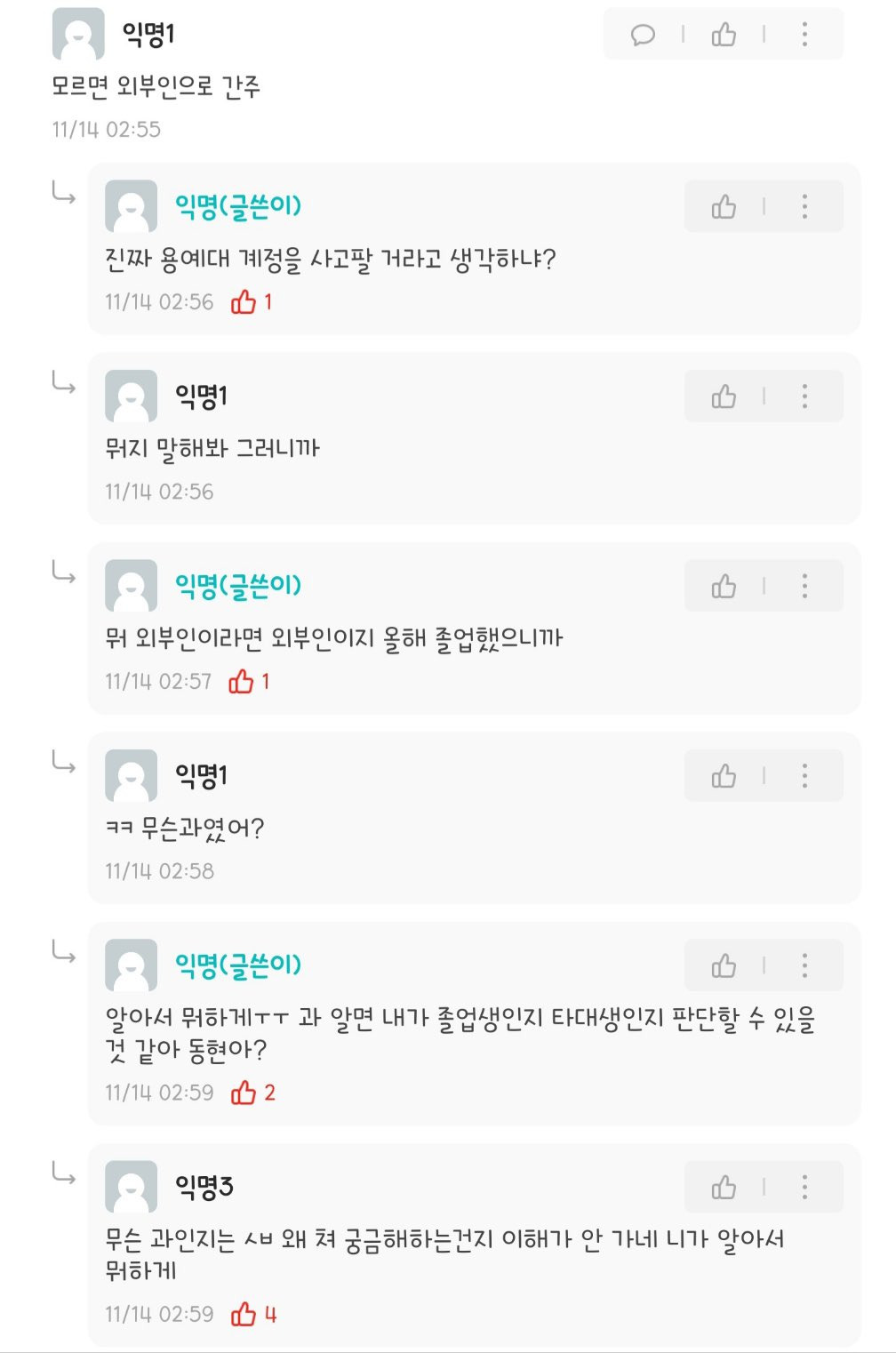
Task: Open options for '올해 졸업했으니까' reply
Action: tap(804, 586)
